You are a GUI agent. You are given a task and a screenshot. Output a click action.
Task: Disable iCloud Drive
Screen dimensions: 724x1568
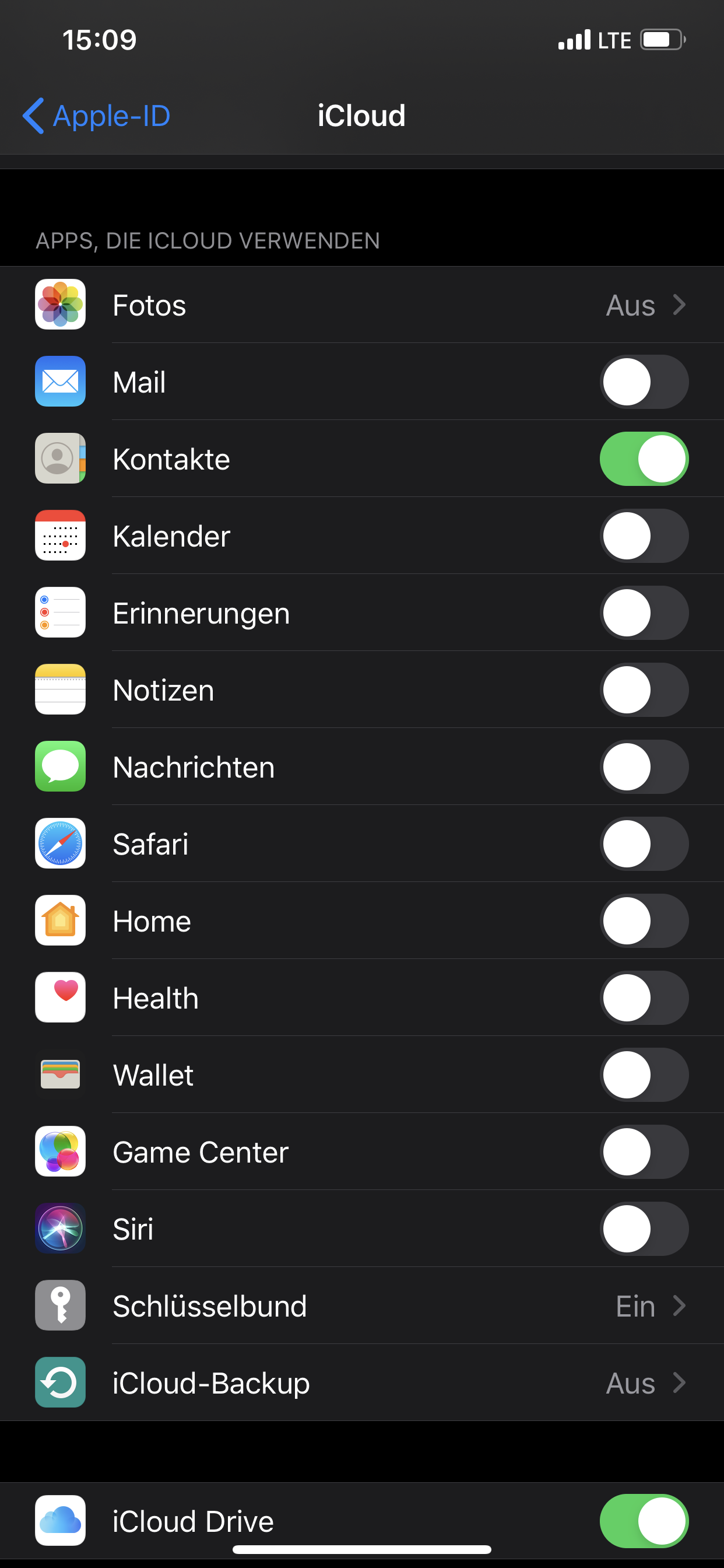(x=644, y=1521)
